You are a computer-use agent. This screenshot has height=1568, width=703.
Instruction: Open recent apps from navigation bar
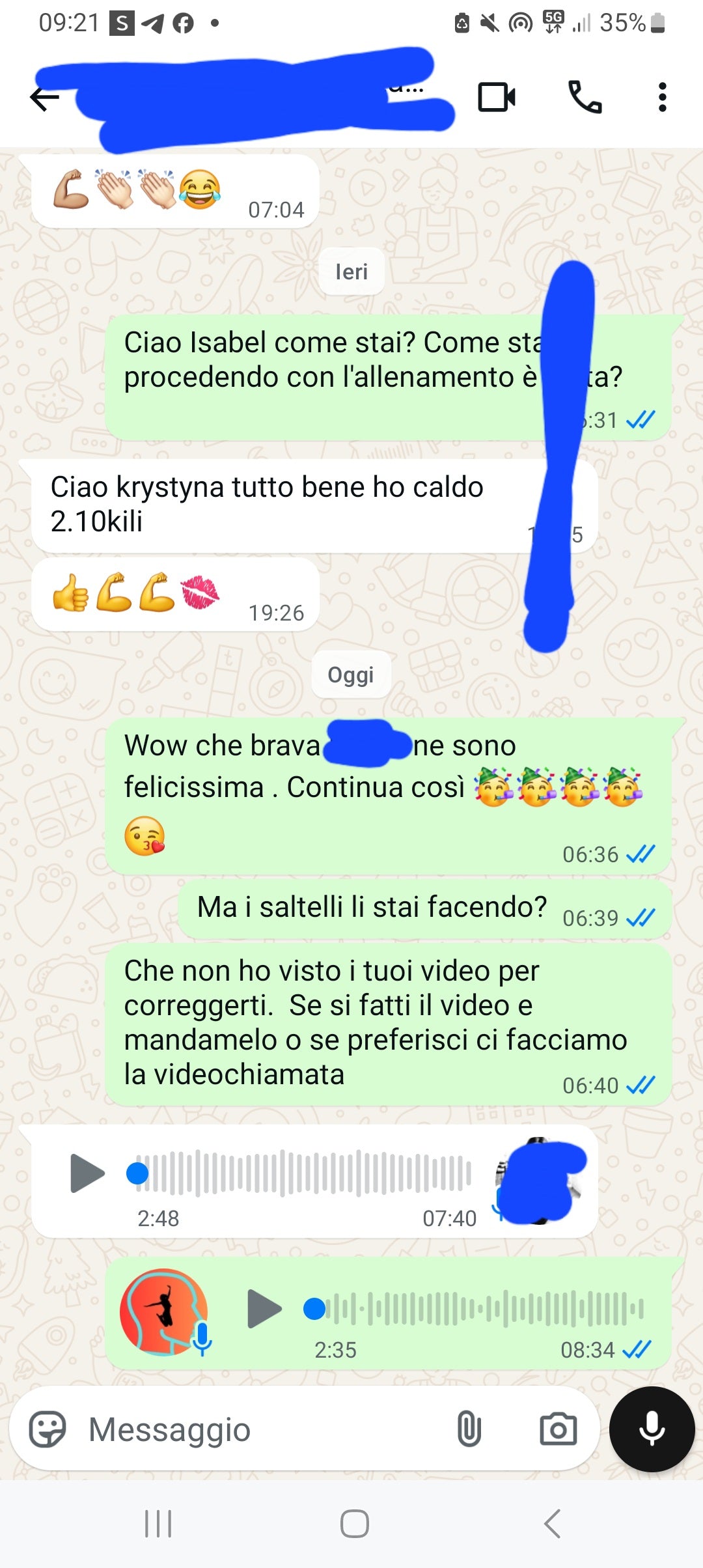(x=158, y=1524)
